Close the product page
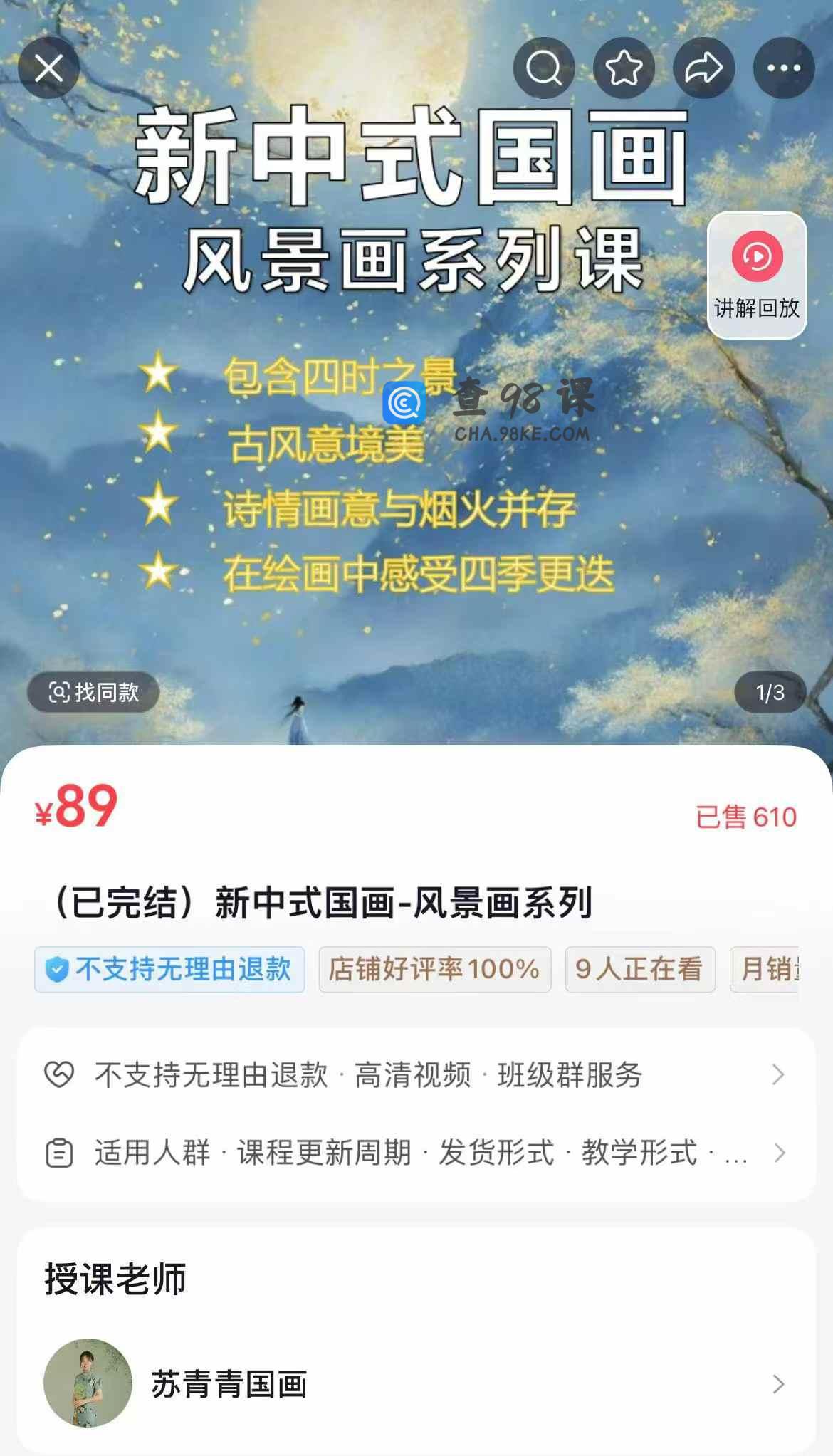The height and width of the screenshot is (1456, 833). click(x=48, y=68)
